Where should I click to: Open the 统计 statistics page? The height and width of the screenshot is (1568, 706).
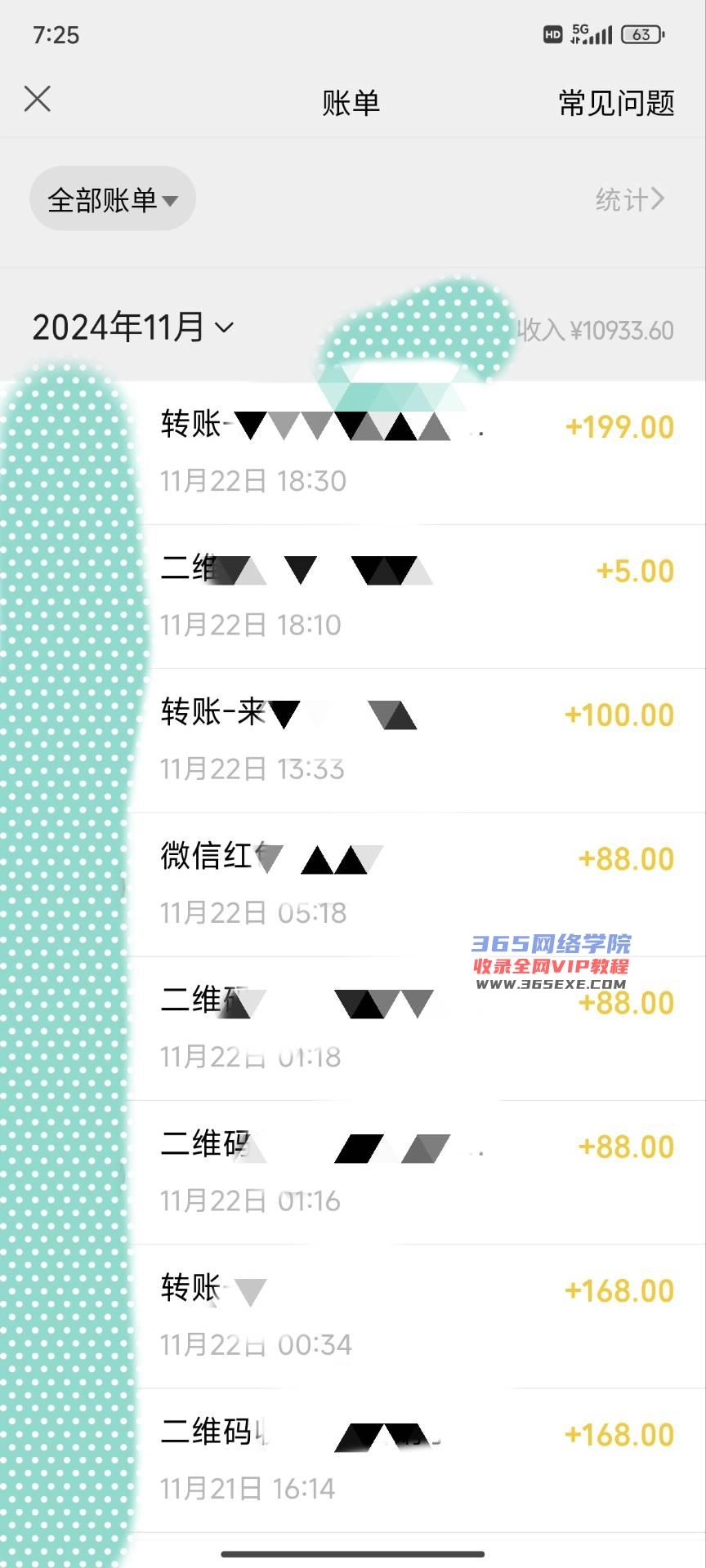(629, 199)
